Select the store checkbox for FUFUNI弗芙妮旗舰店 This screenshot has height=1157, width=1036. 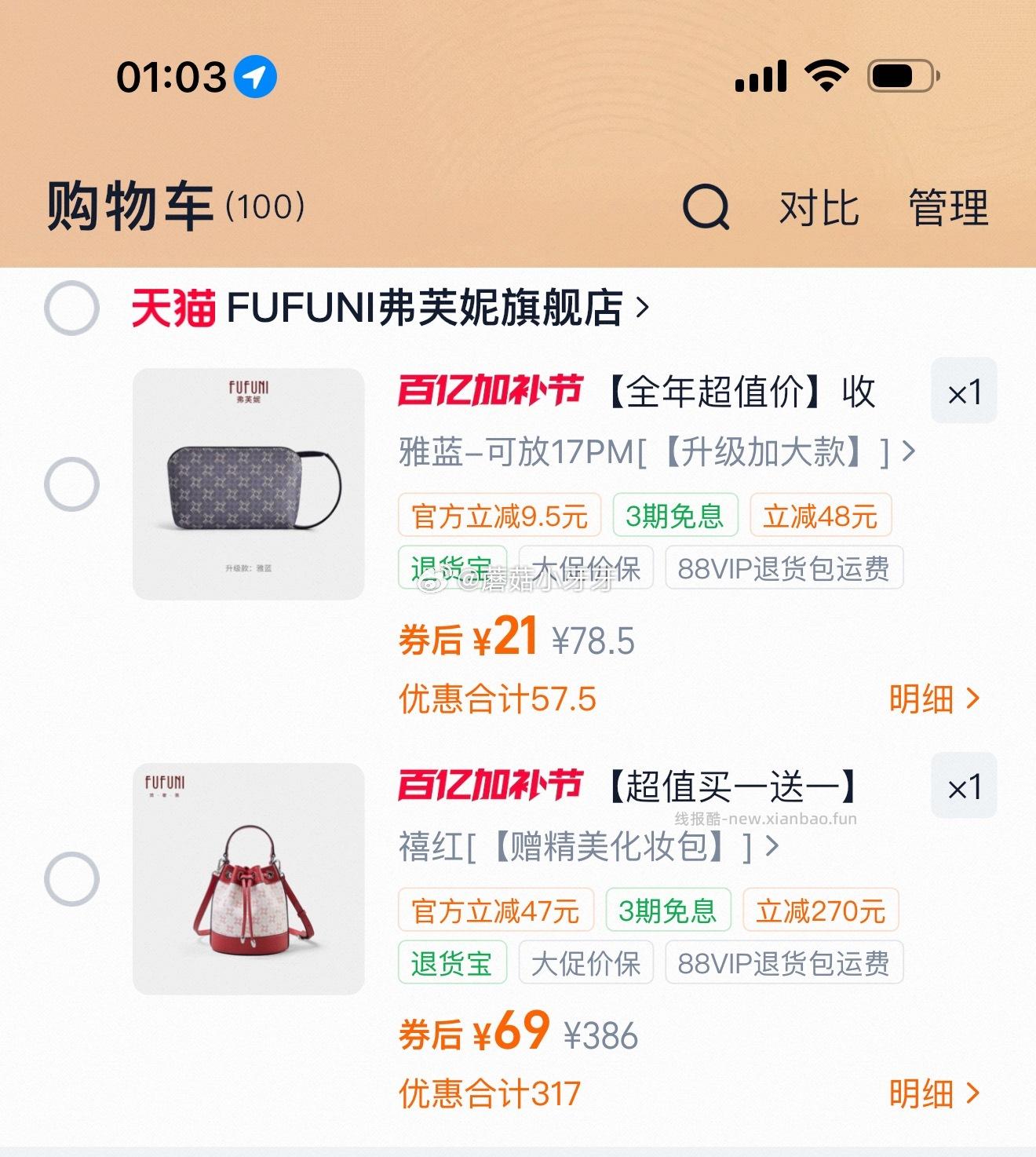coord(67,309)
